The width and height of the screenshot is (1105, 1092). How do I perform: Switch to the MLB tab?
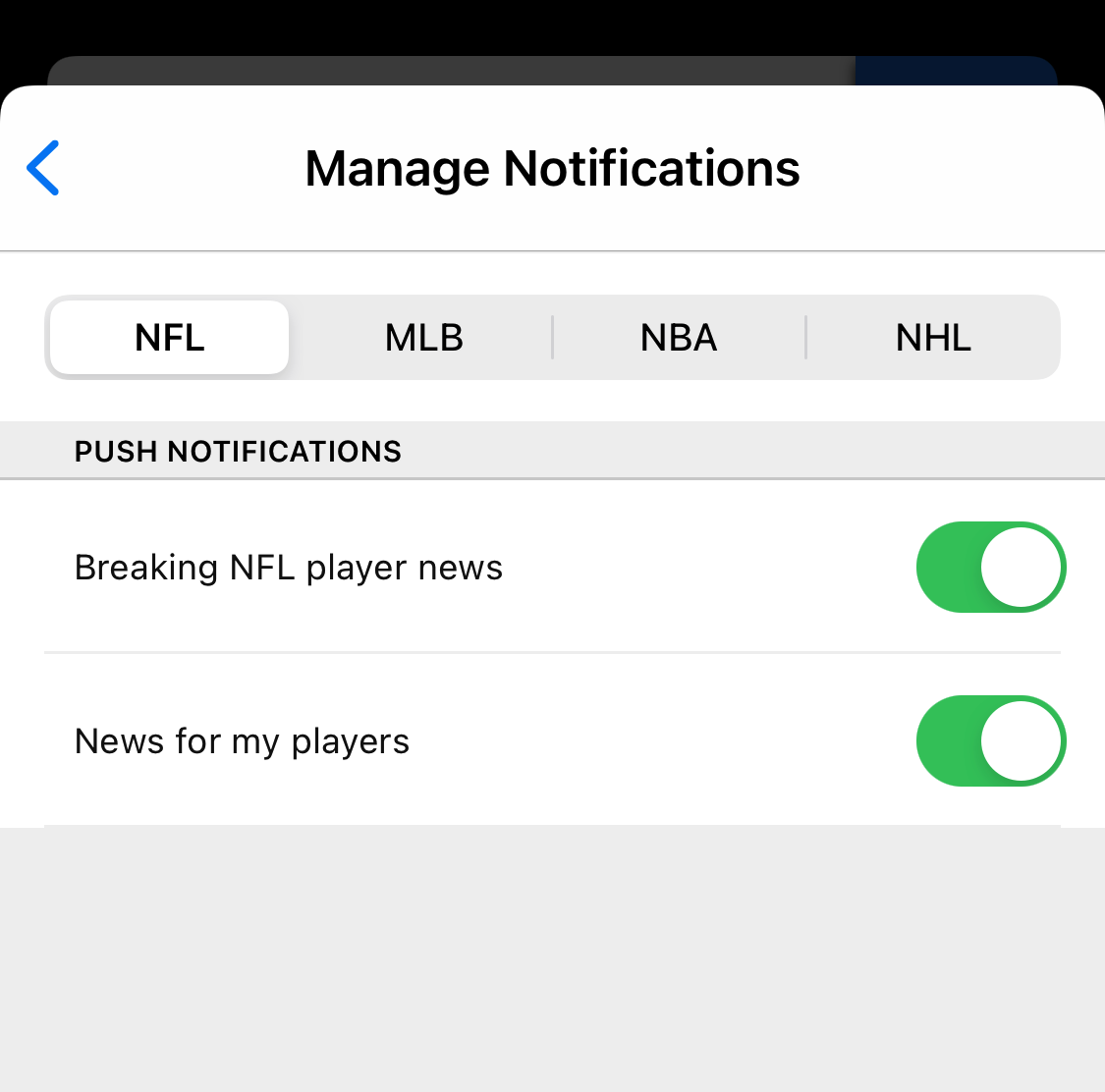point(423,338)
